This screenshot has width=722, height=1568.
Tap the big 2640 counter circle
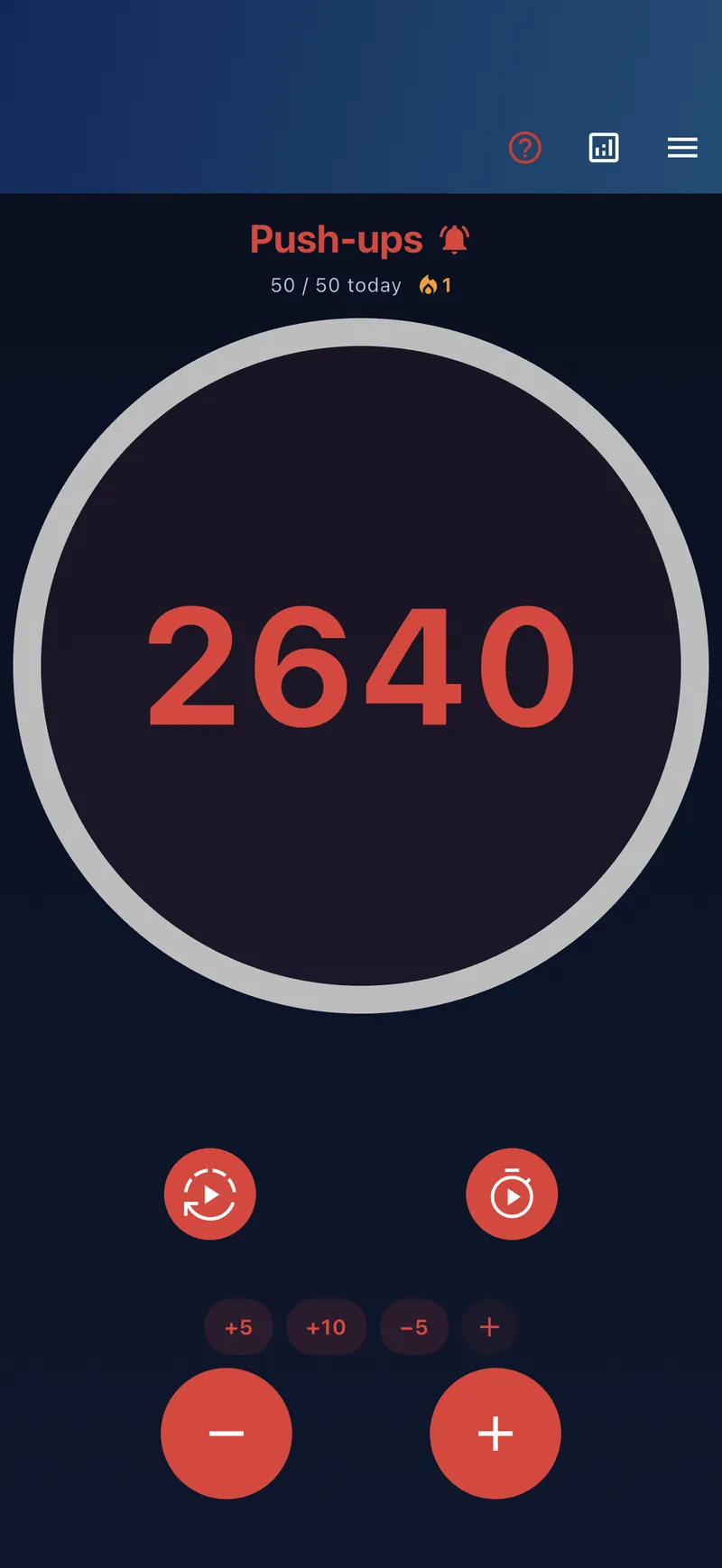[361, 666]
